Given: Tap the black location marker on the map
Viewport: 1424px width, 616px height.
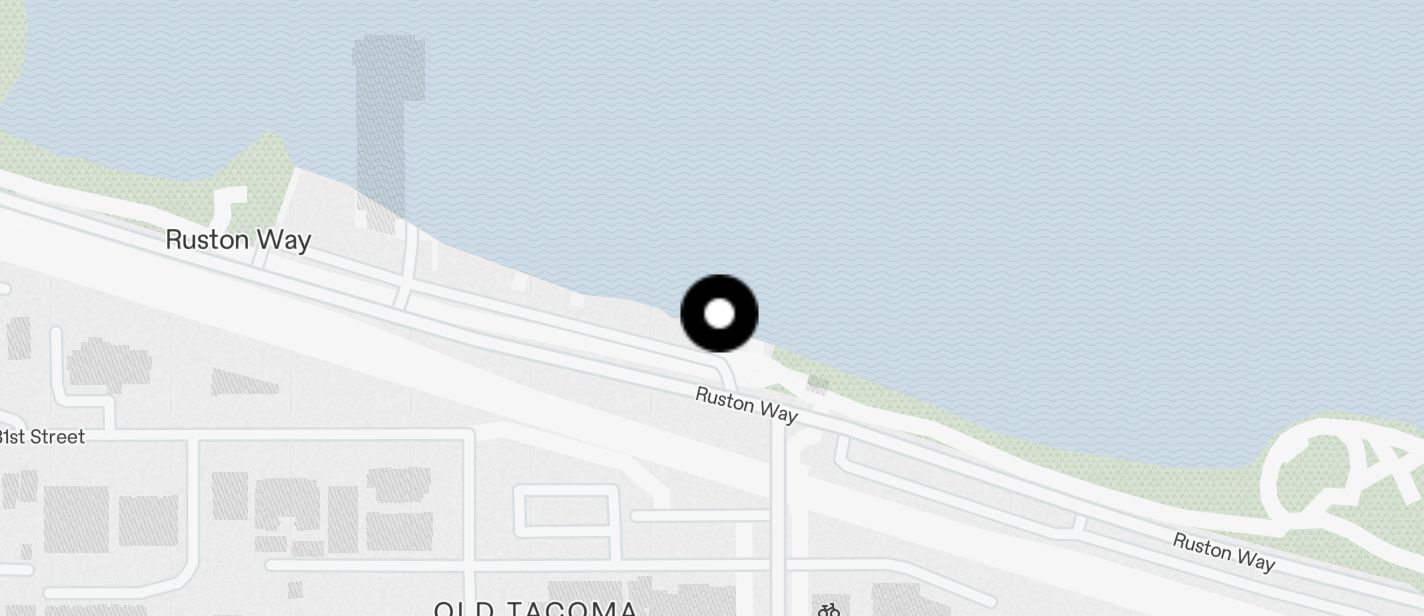Looking at the screenshot, I should [719, 313].
